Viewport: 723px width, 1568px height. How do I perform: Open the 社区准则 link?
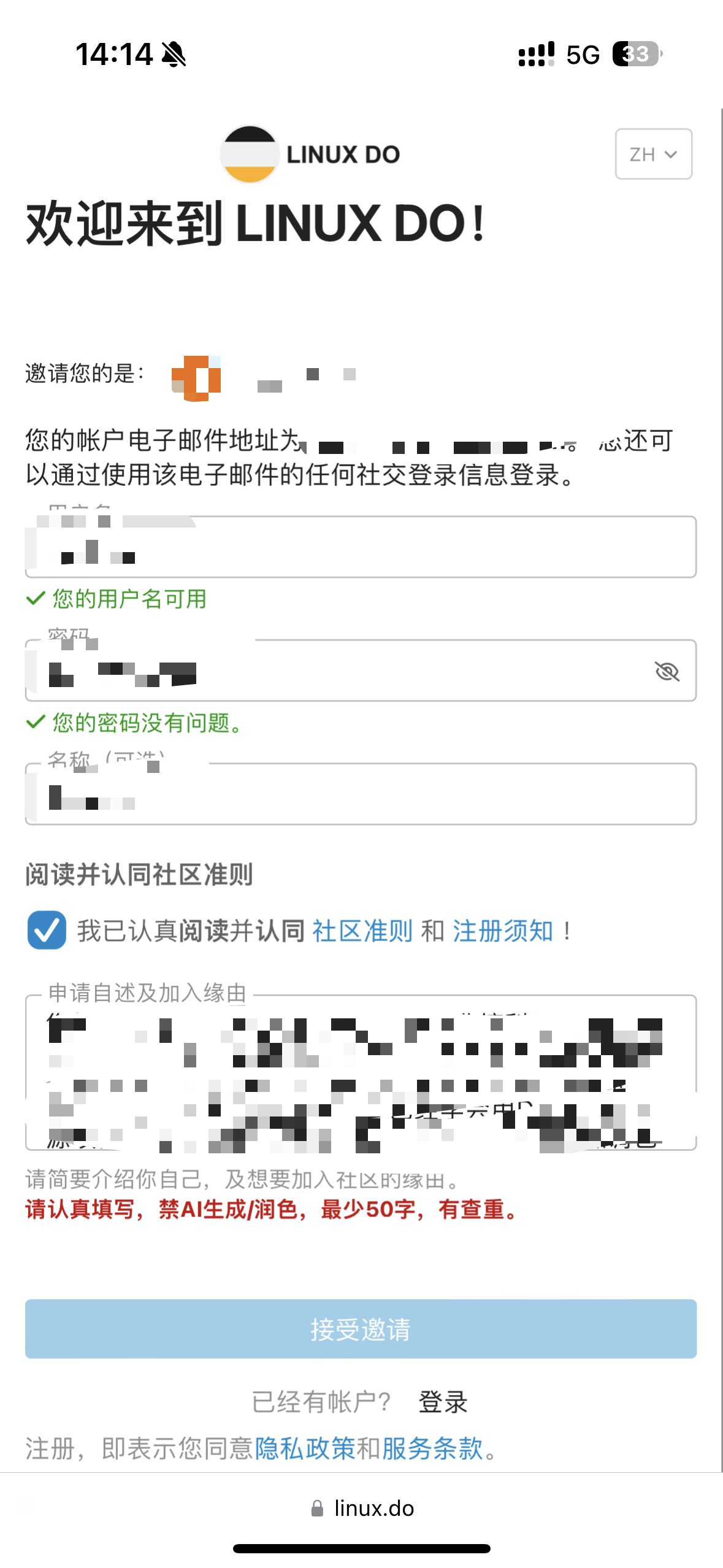[362, 931]
